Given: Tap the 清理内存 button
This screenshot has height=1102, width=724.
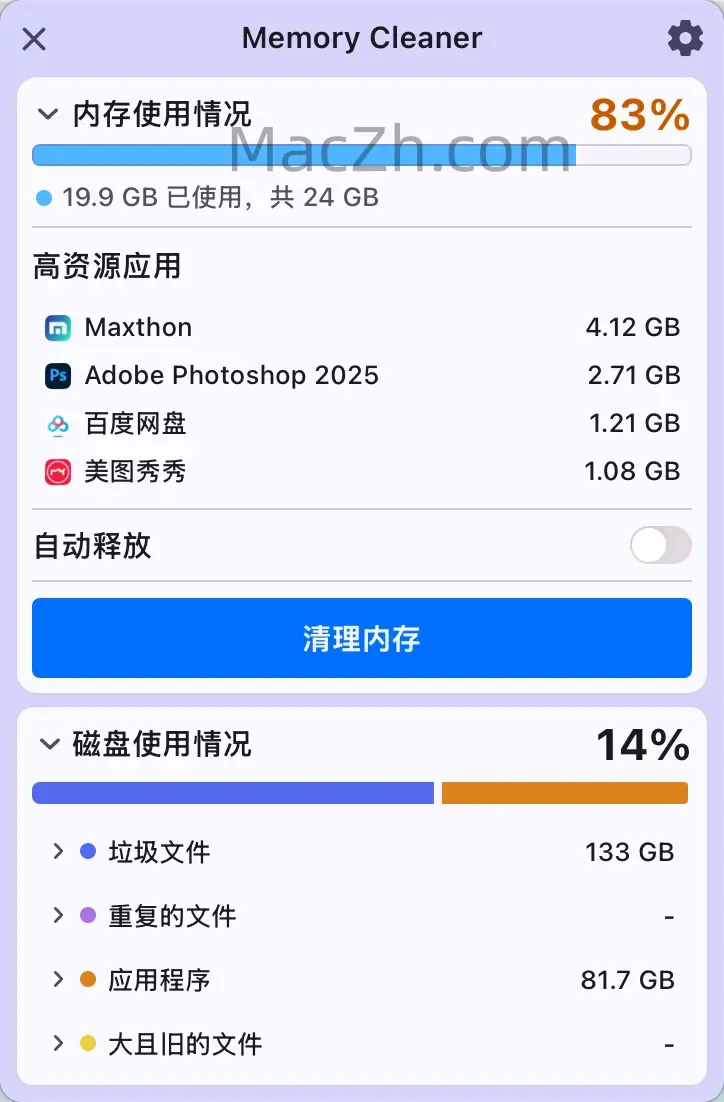Looking at the screenshot, I should (361, 638).
